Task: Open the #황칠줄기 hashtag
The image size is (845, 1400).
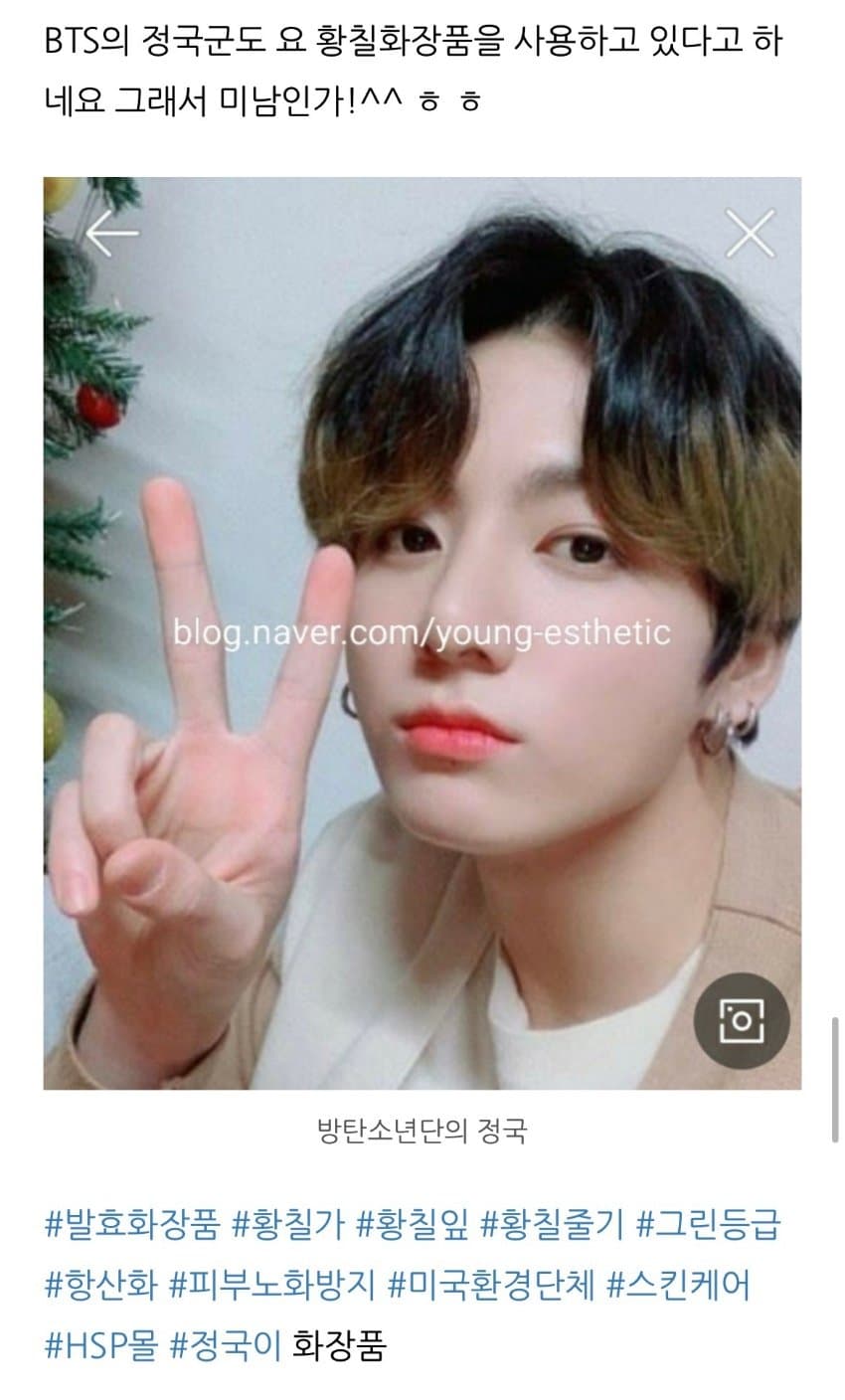Action: coord(552,1225)
